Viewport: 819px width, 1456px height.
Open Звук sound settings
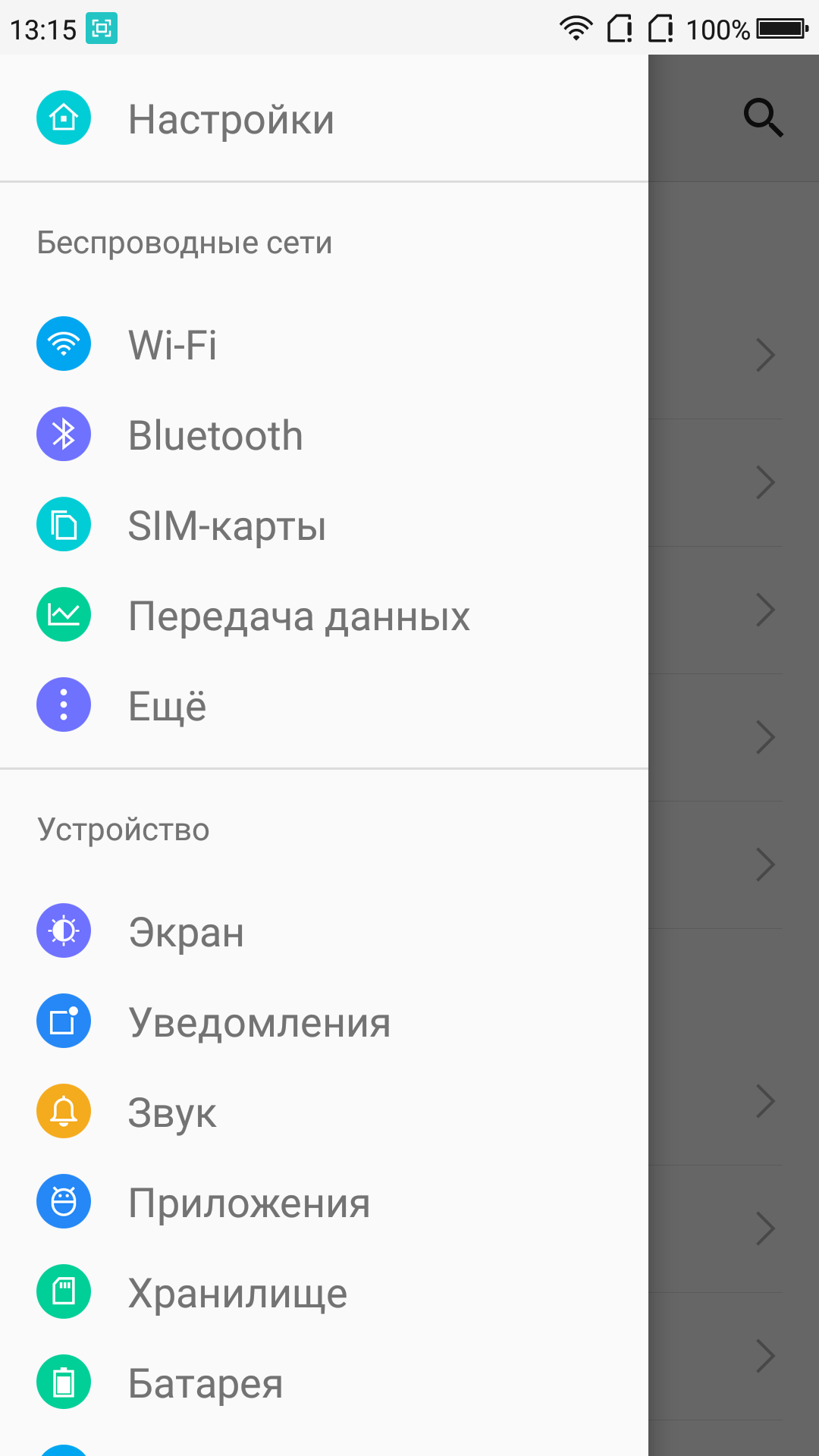[172, 1112]
